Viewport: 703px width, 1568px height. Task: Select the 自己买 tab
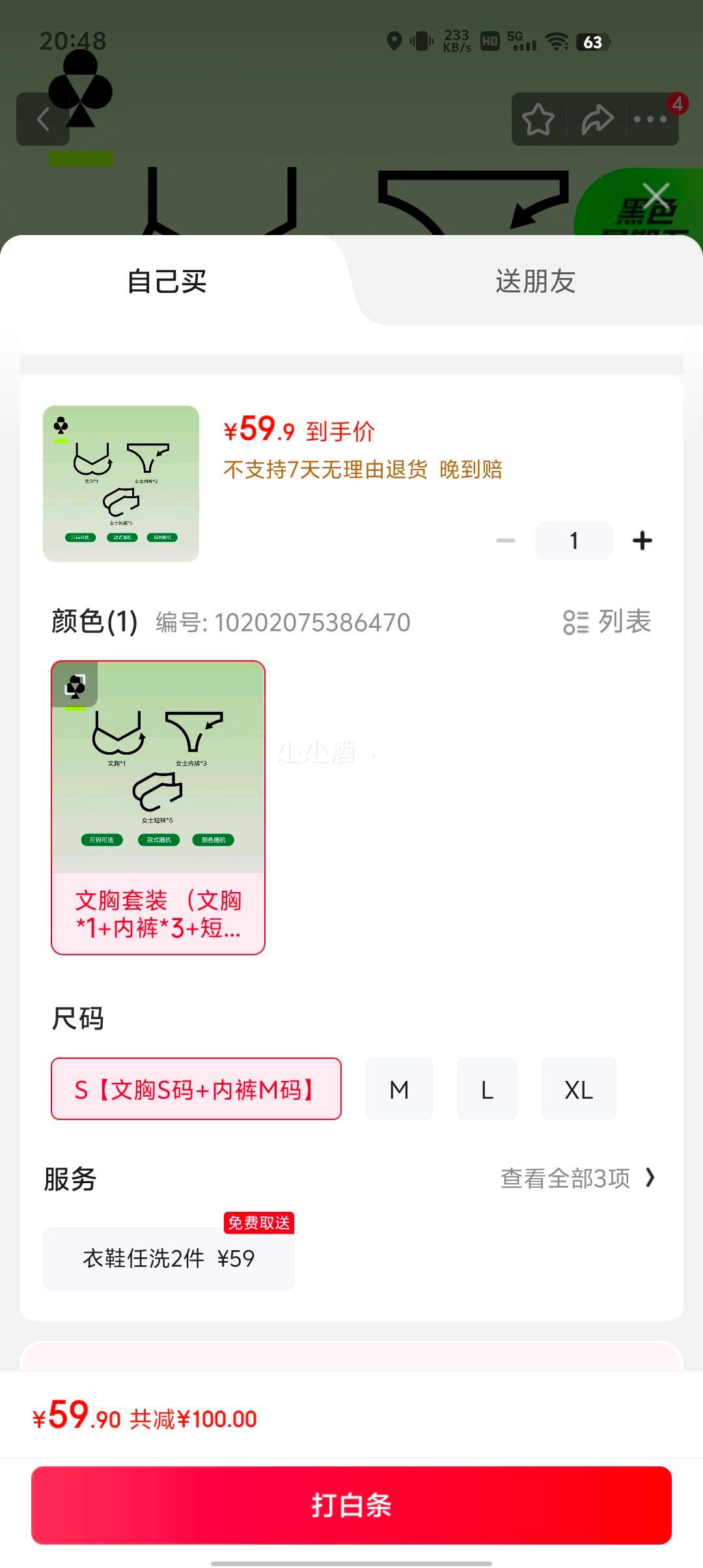click(167, 281)
